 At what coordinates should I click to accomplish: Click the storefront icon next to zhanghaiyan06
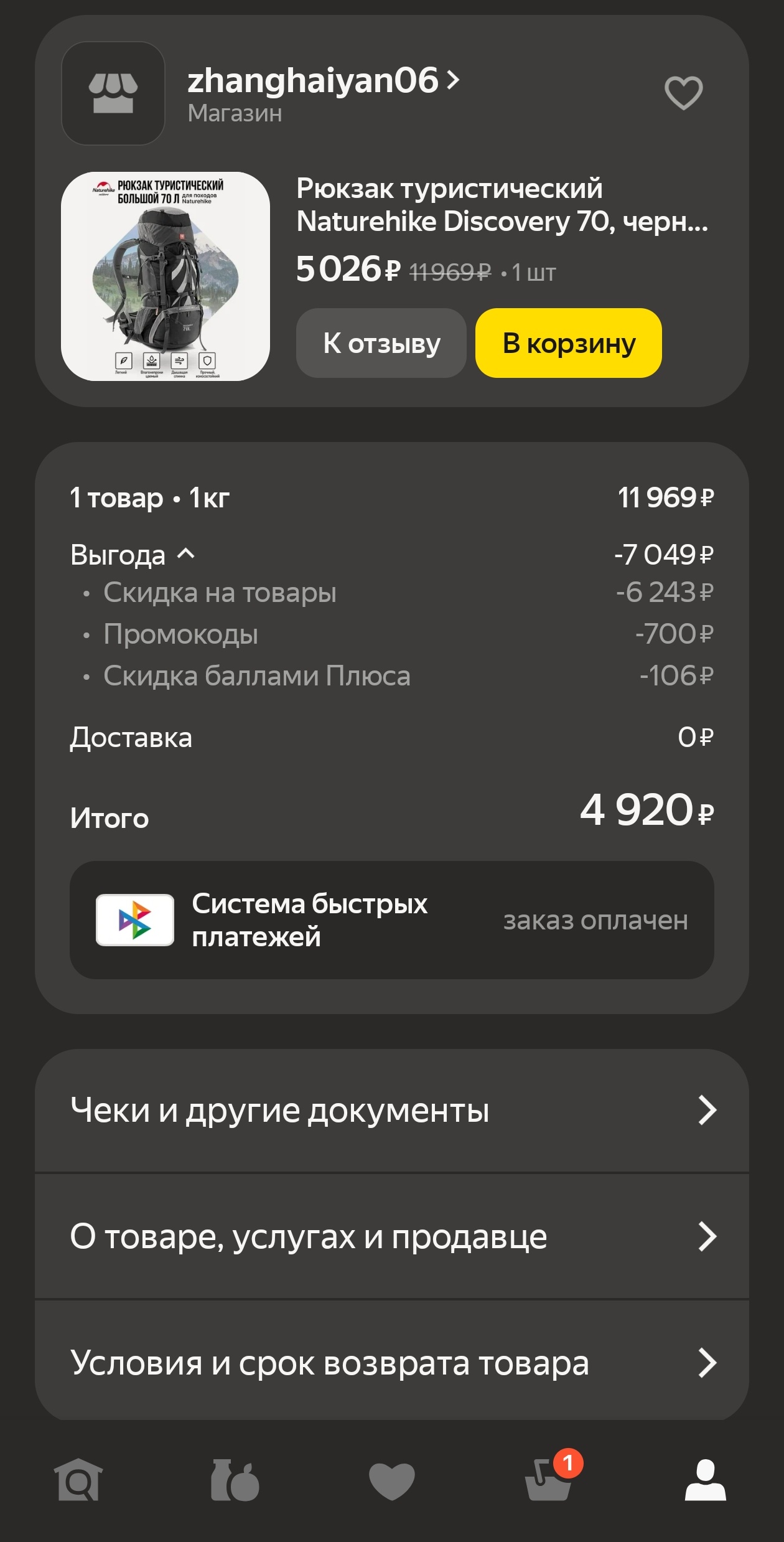click(114, 93)
